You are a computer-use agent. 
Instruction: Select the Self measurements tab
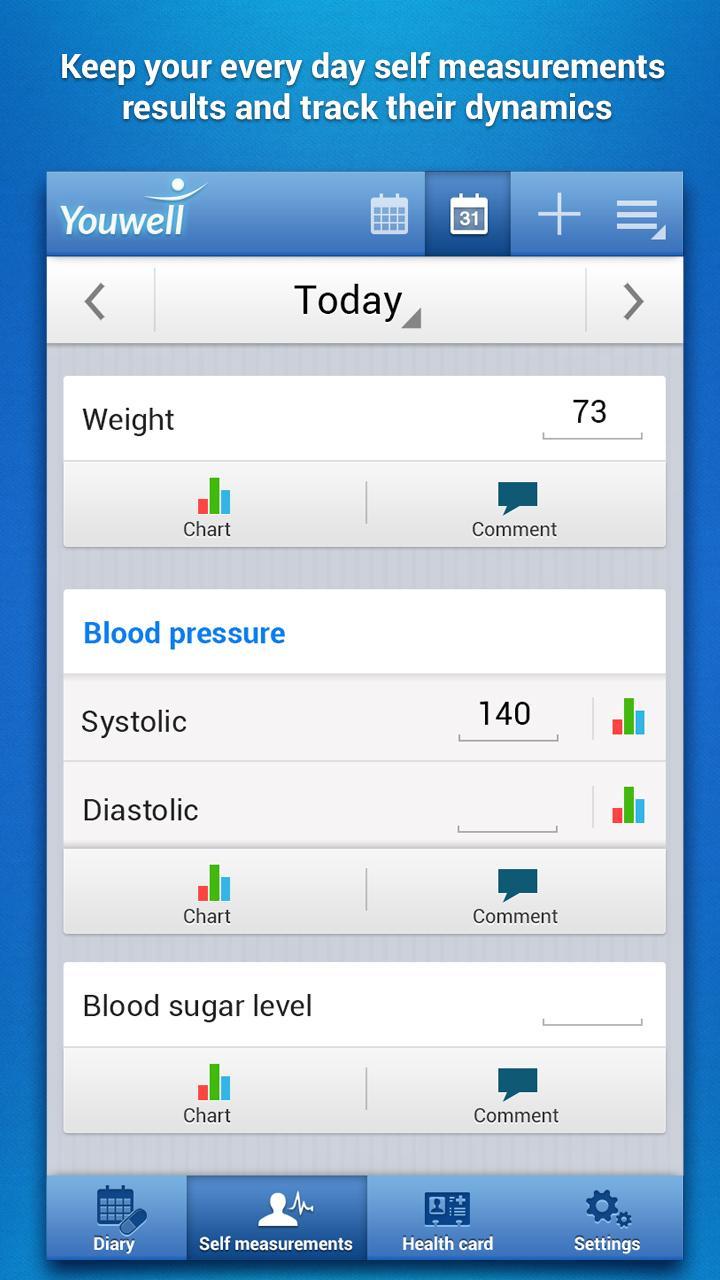click(277, 1218)
